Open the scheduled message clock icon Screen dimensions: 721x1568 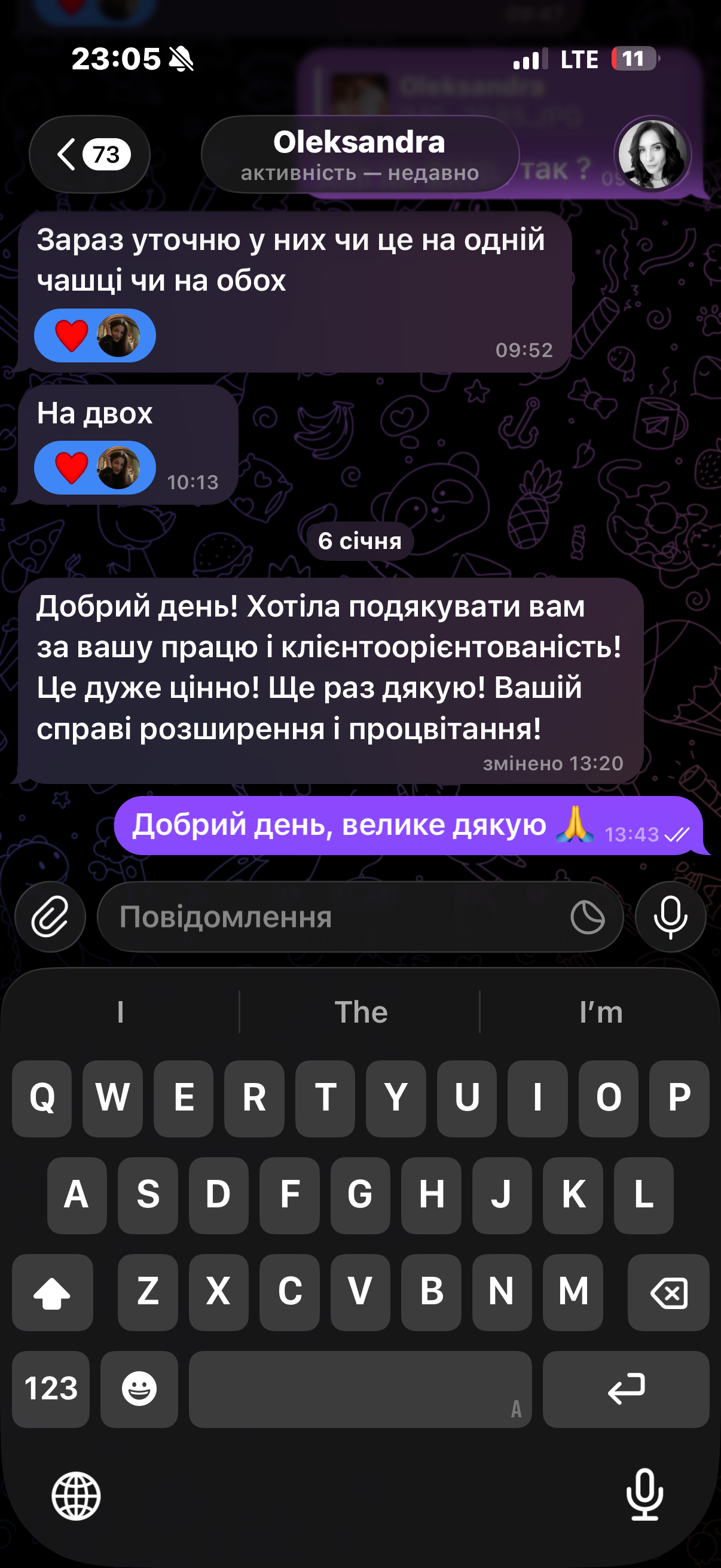(x=587, y=916)
